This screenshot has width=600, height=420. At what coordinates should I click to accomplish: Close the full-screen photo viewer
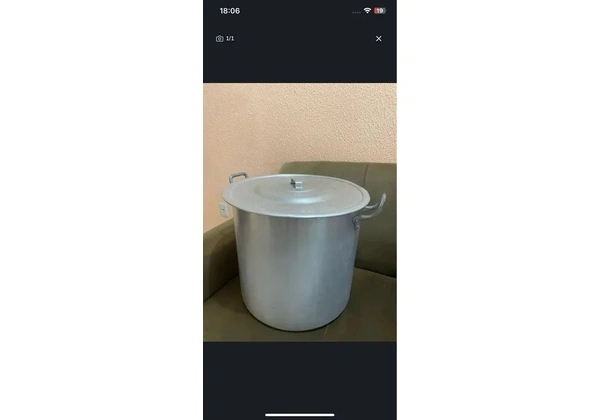(x=378, y=38)
